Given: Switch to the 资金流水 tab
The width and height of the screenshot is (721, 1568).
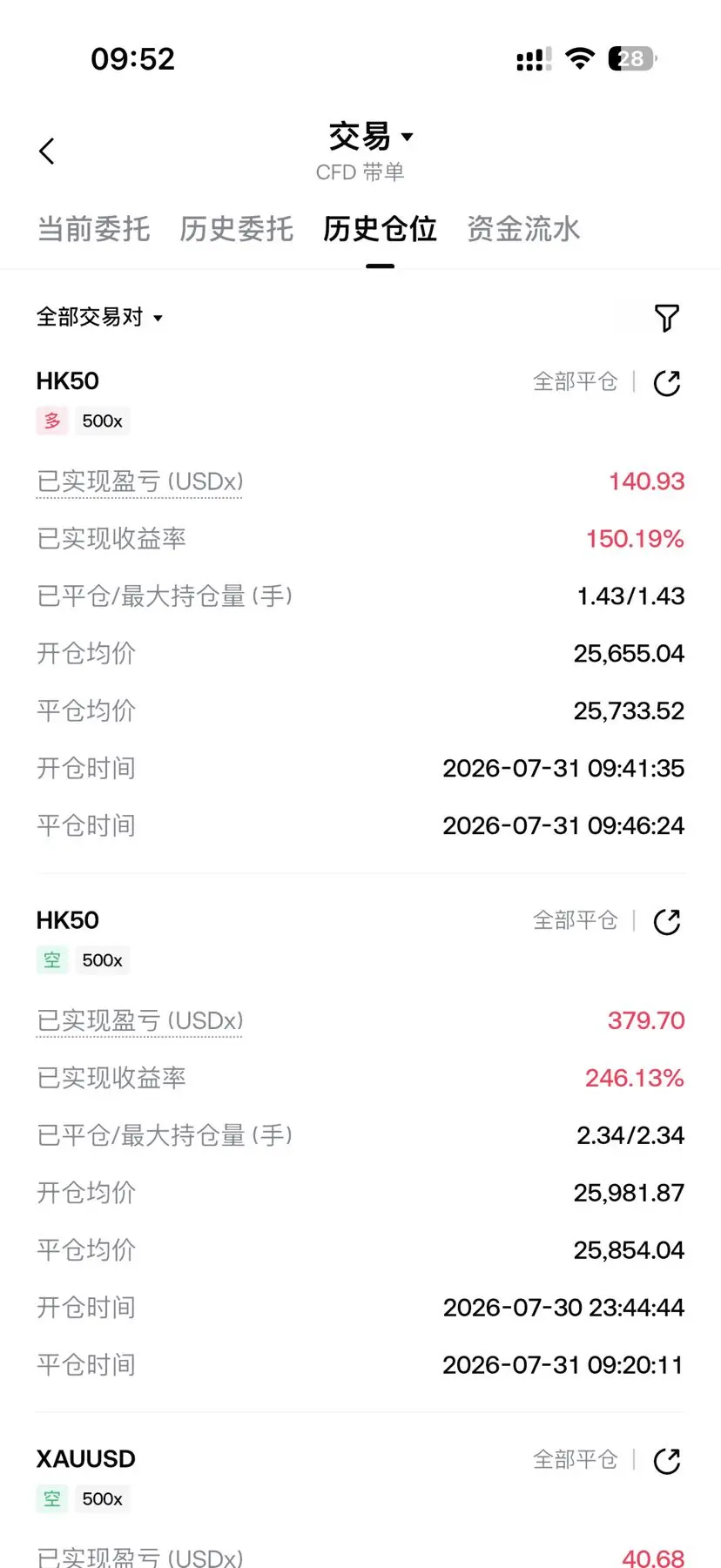Looking at the screenshot, I should 523,229.
